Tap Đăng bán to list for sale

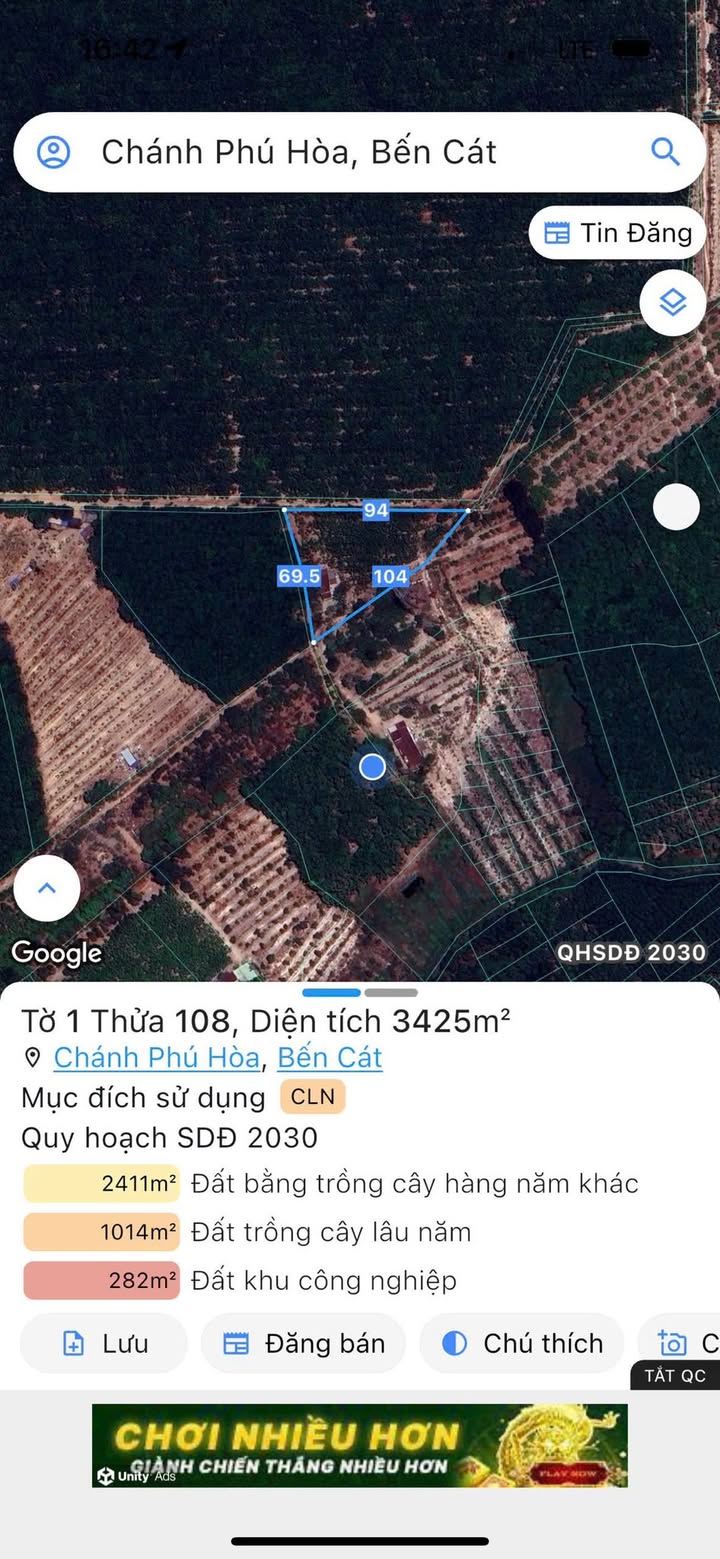(304, 1343)
